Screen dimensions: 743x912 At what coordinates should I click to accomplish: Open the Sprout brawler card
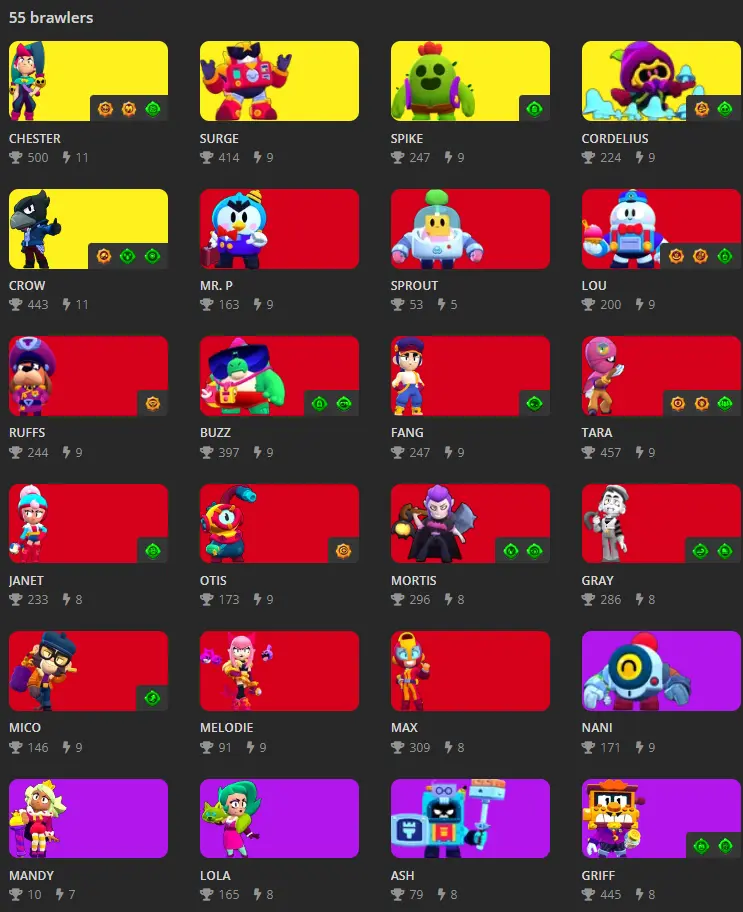point(470,229)
